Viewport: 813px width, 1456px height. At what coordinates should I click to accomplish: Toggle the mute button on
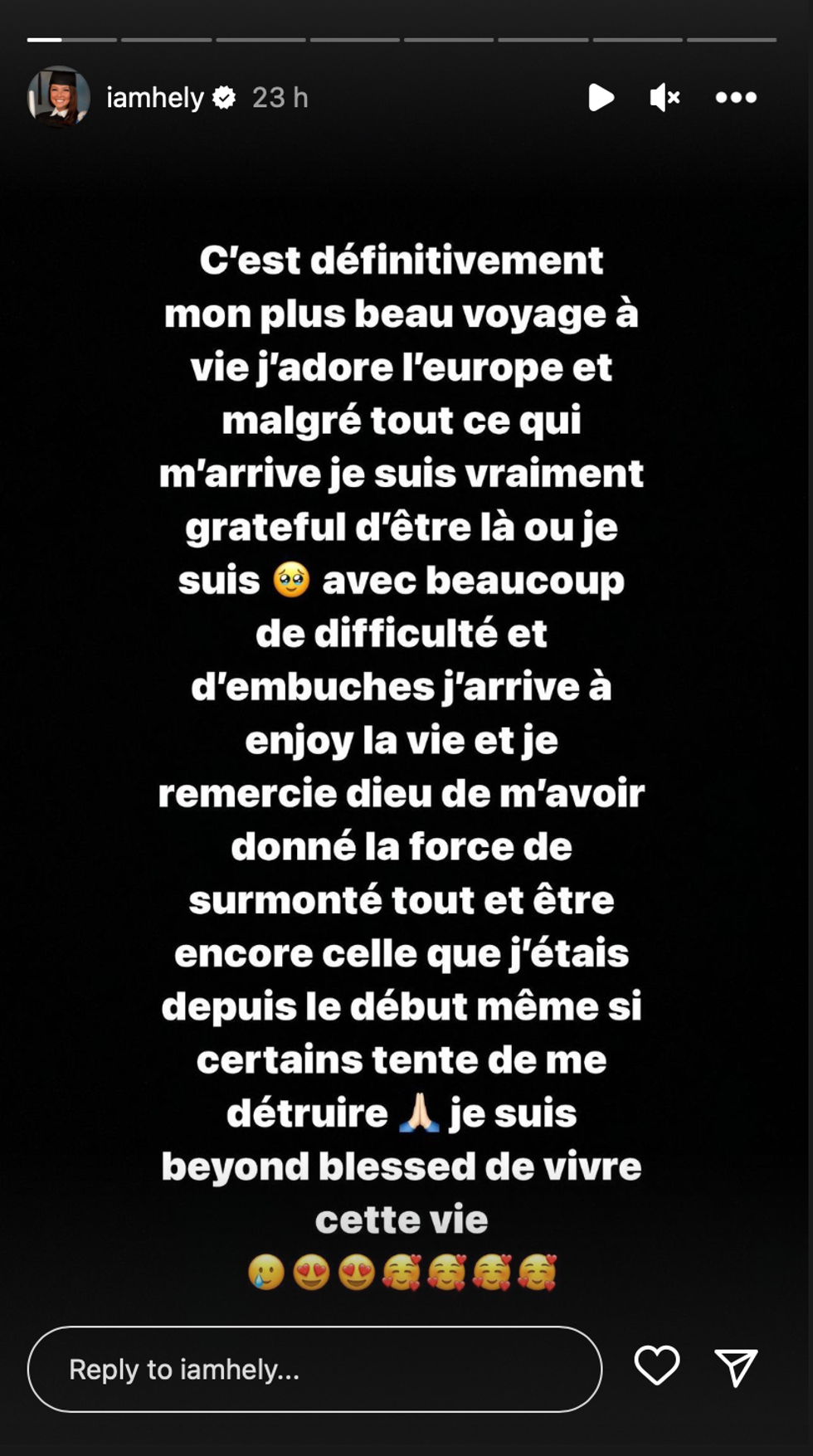pyautogui.click(x=665, y=97)
